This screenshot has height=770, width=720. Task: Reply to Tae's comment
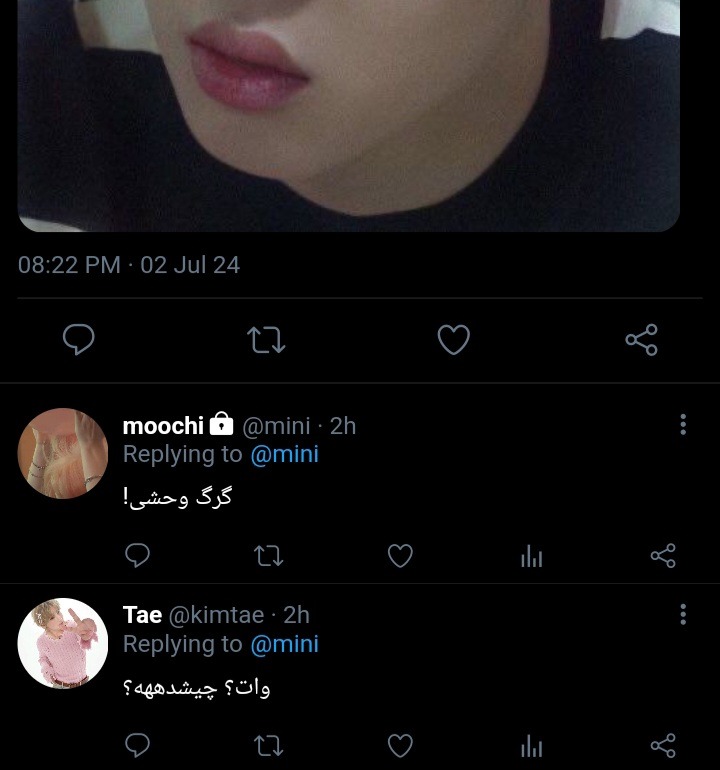138,746
